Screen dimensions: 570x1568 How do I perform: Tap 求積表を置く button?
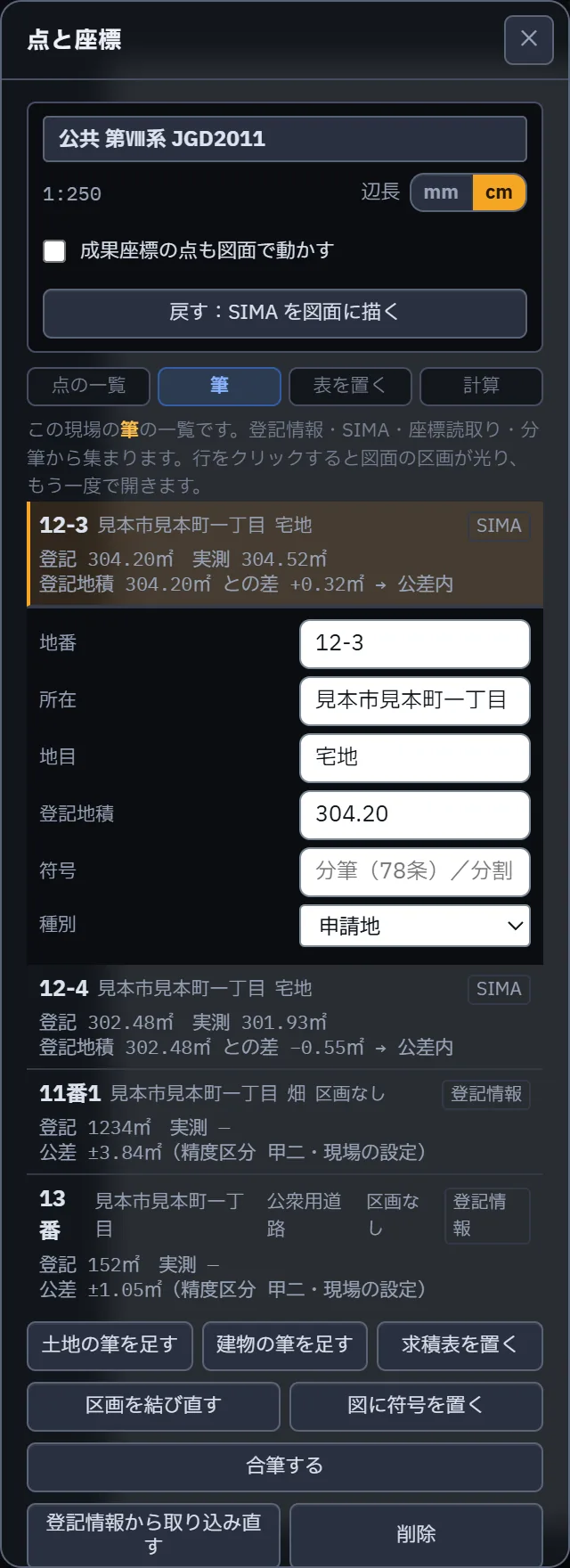click(x=460, y=1345)
